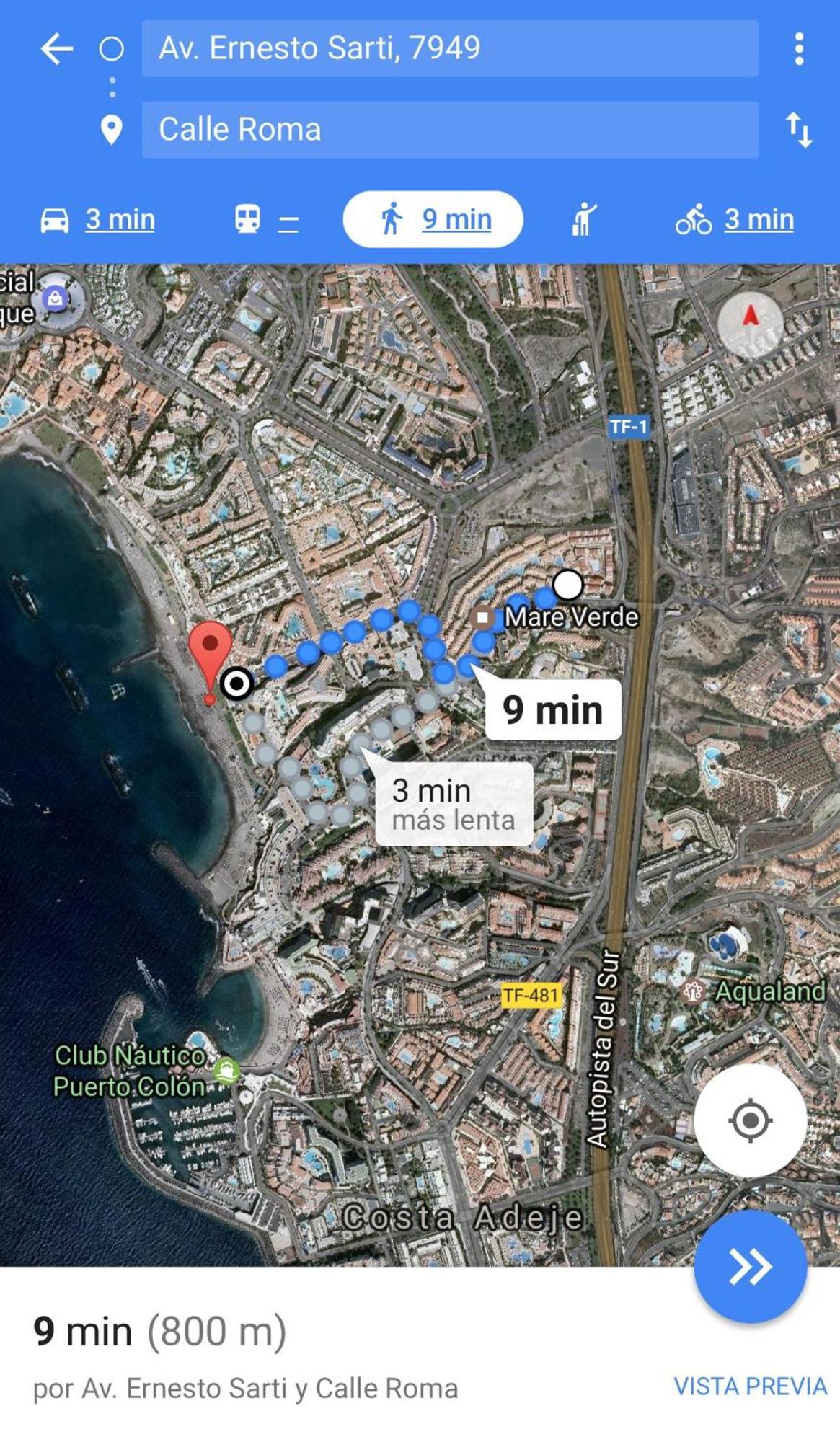Switch to ride hailing mode

(x=584, y=219)
